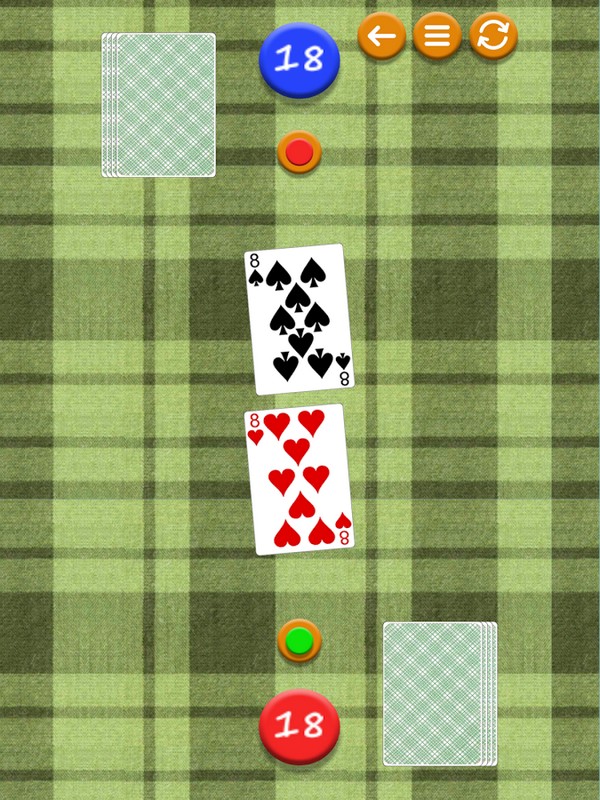Open the orange hamburger menu
This screenshot has width=600, height=800.
pyautogui.click(x=437, y=37)
